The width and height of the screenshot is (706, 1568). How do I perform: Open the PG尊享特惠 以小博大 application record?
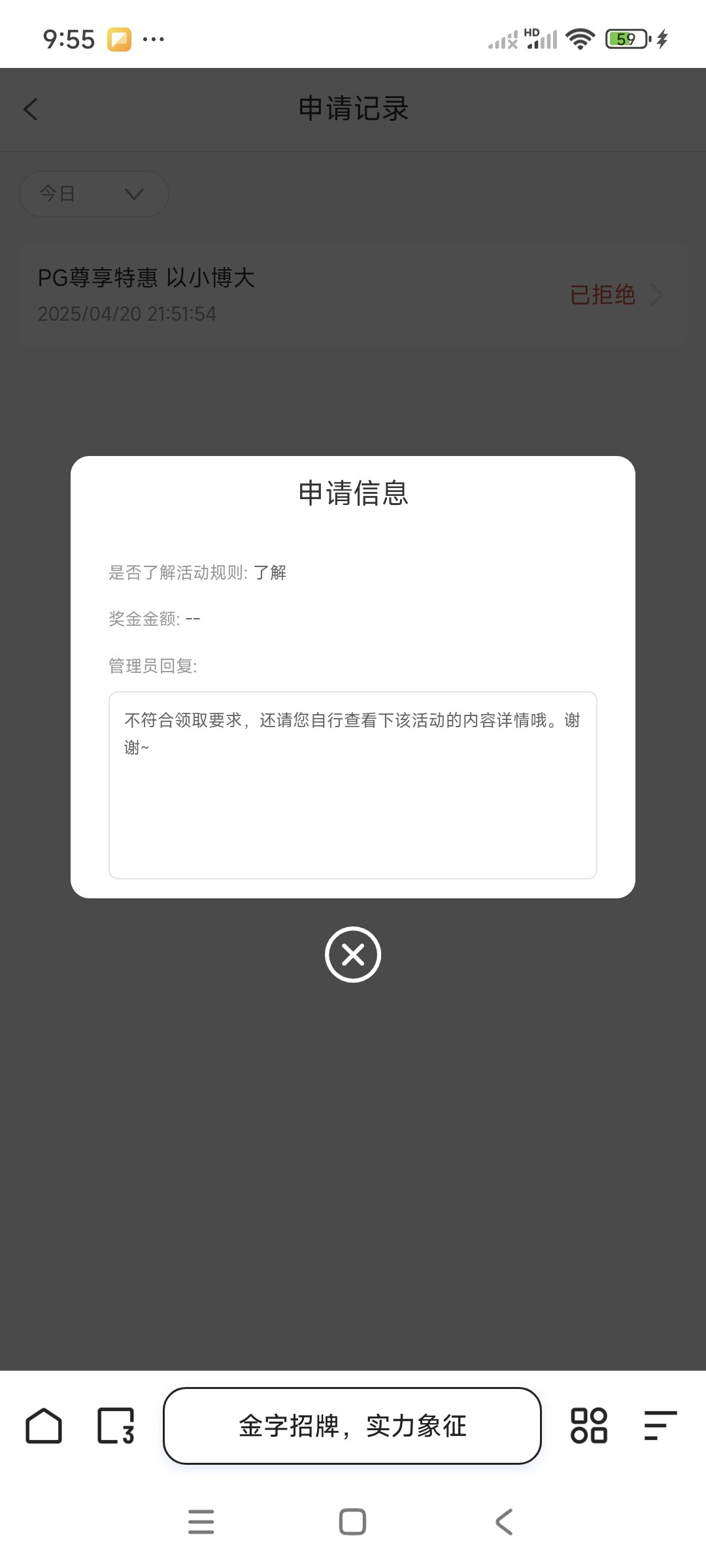point(353,295)
